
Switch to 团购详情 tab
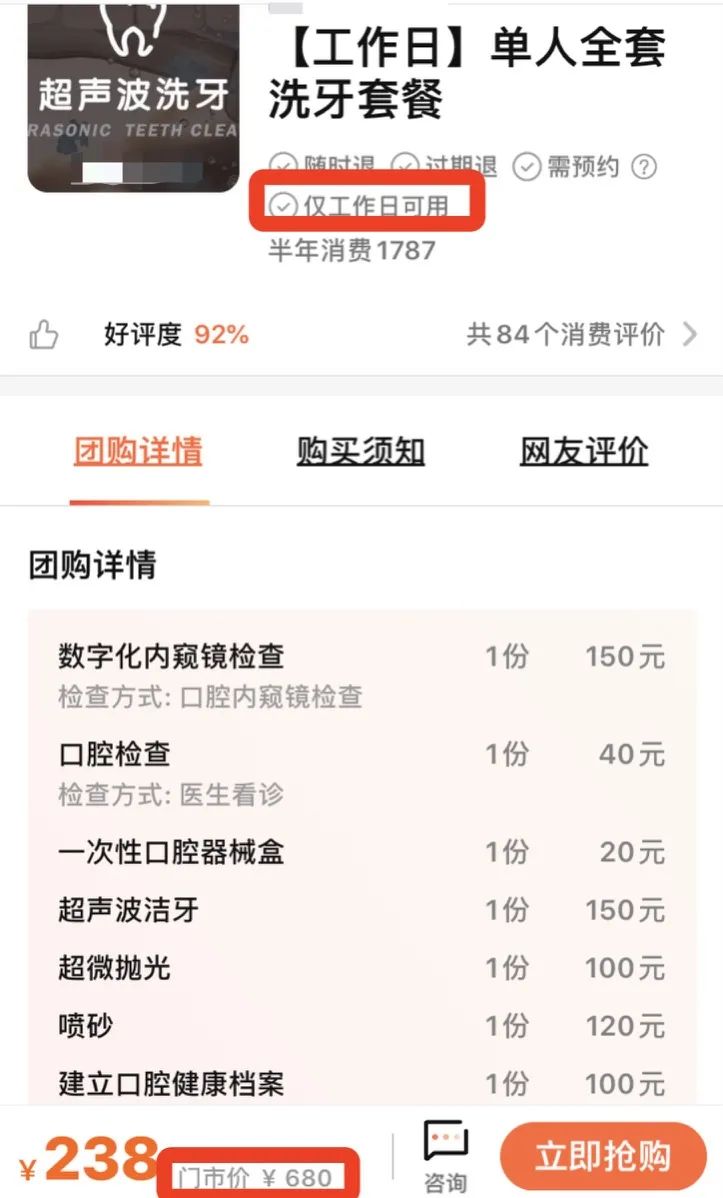coord(138,451)
